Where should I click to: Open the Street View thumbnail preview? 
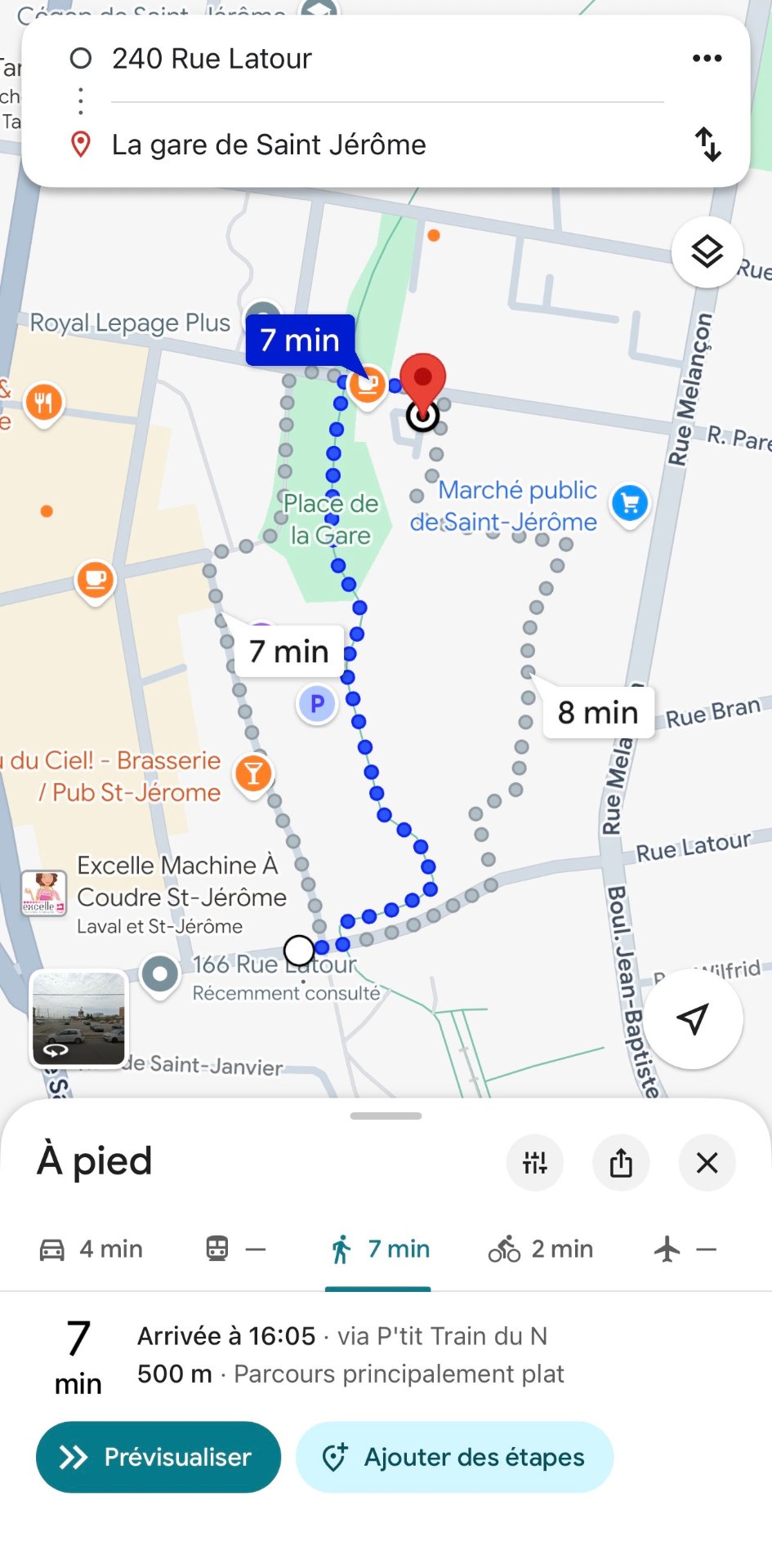[78, 1017]
